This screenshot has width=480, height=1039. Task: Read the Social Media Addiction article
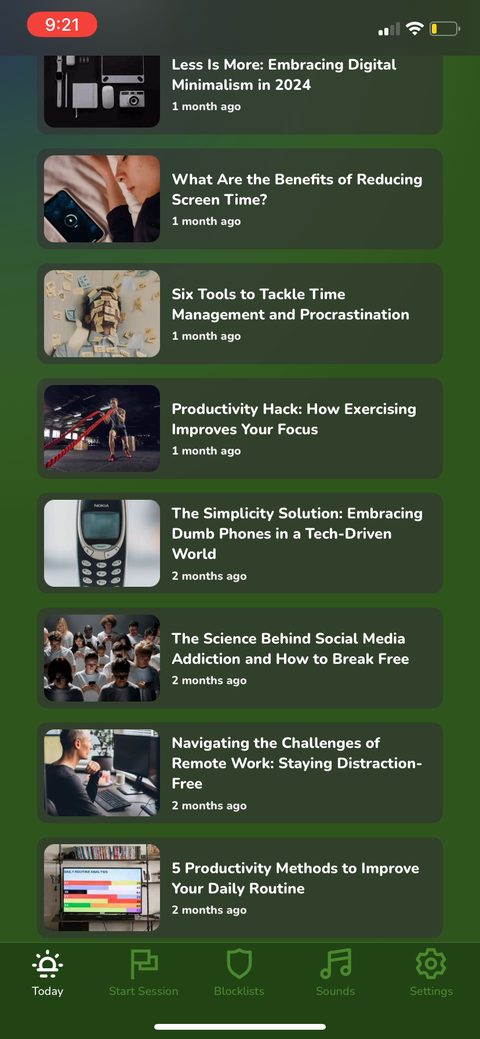(x=240, y=657)
